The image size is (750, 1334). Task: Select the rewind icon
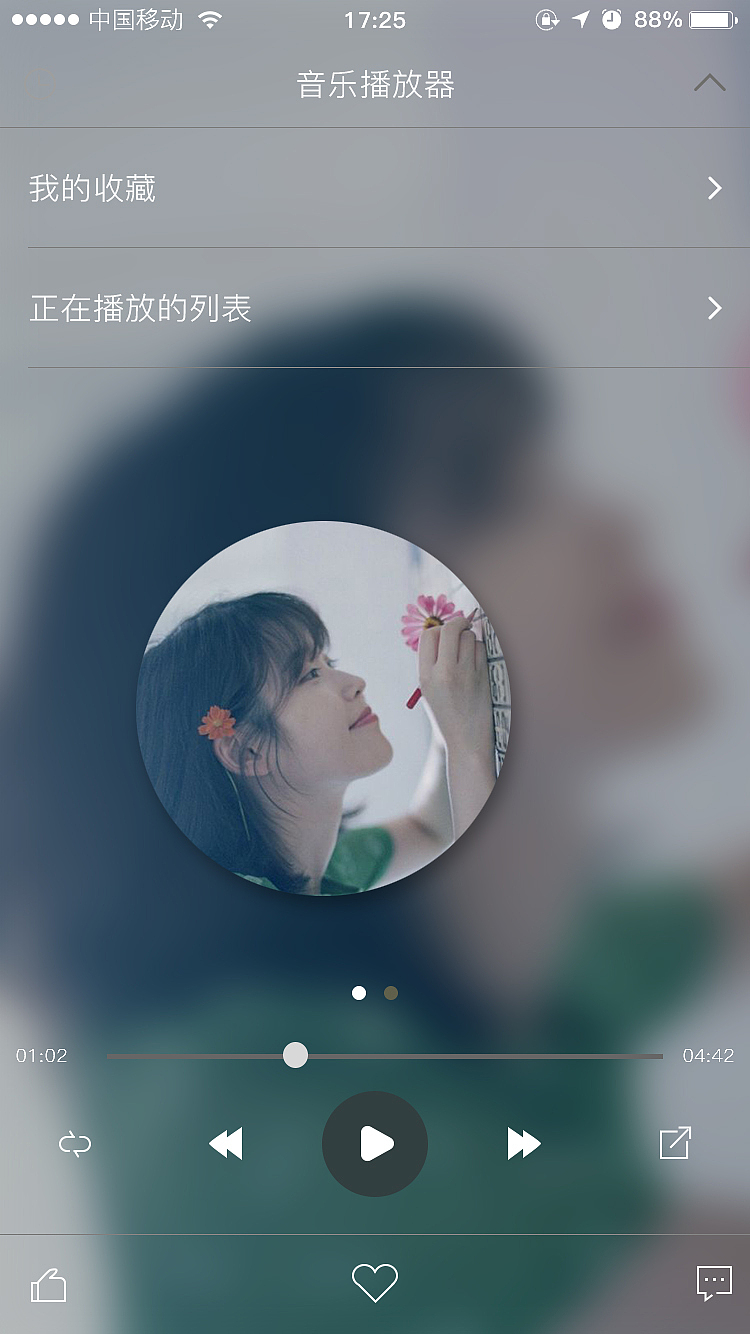[x=226, y=1144]
